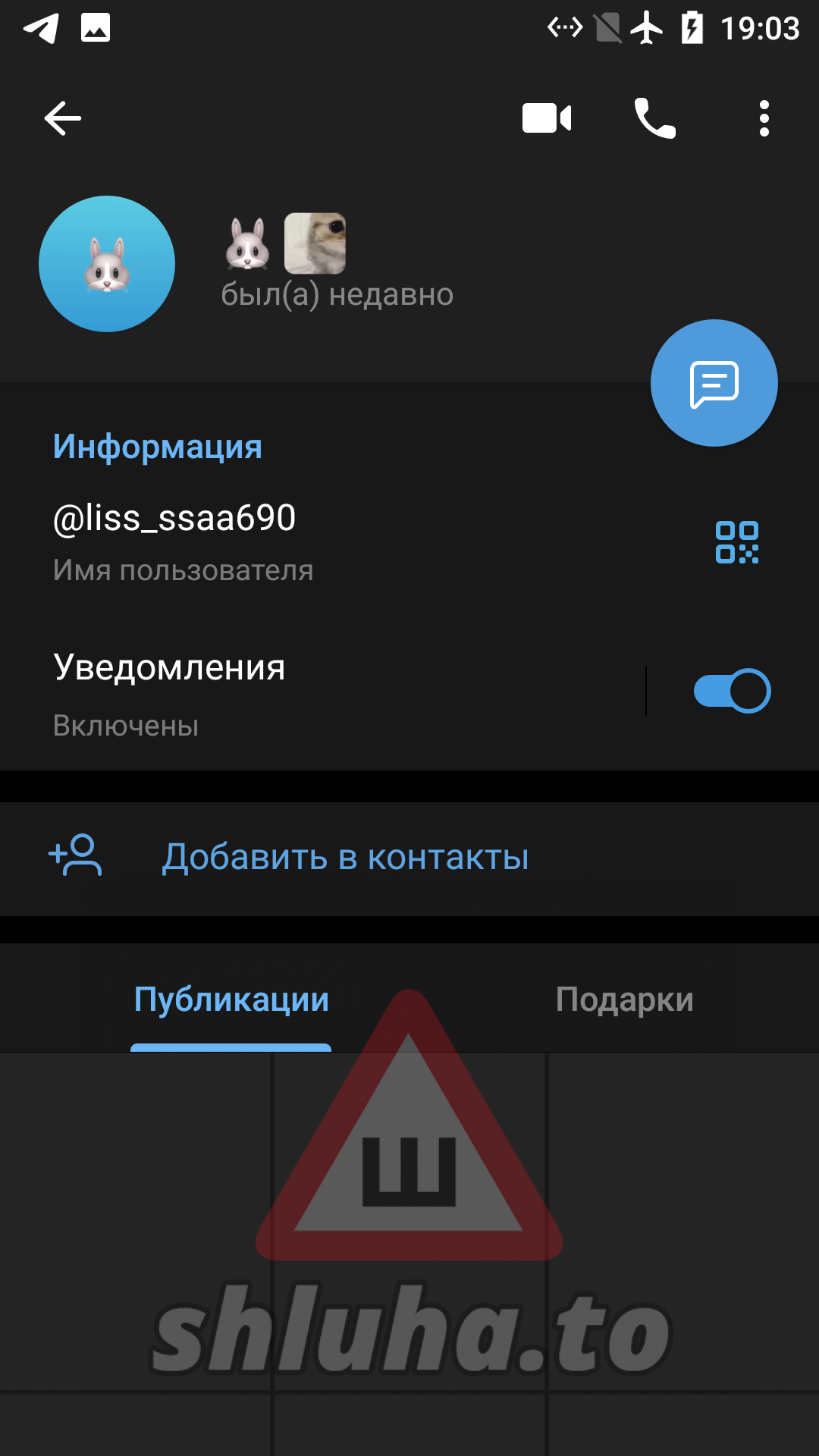Start a voice call
The width and height of the screenshot is (819, 1456).
(655, 118)
